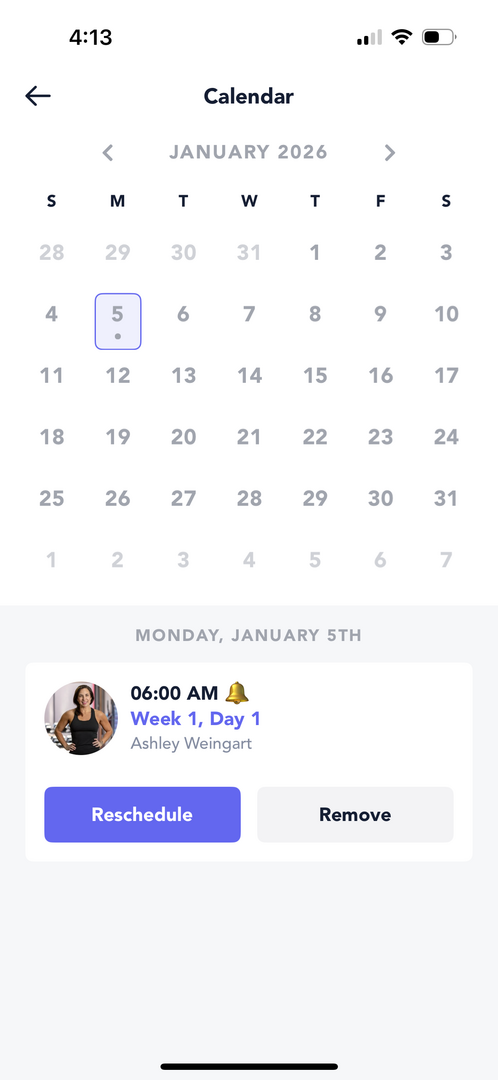Image resolution: width=498 pixels, height=1080 pixels.
Task: Select January 23 on the calendar
Action: pyautogui.click(x=380, y=437)
